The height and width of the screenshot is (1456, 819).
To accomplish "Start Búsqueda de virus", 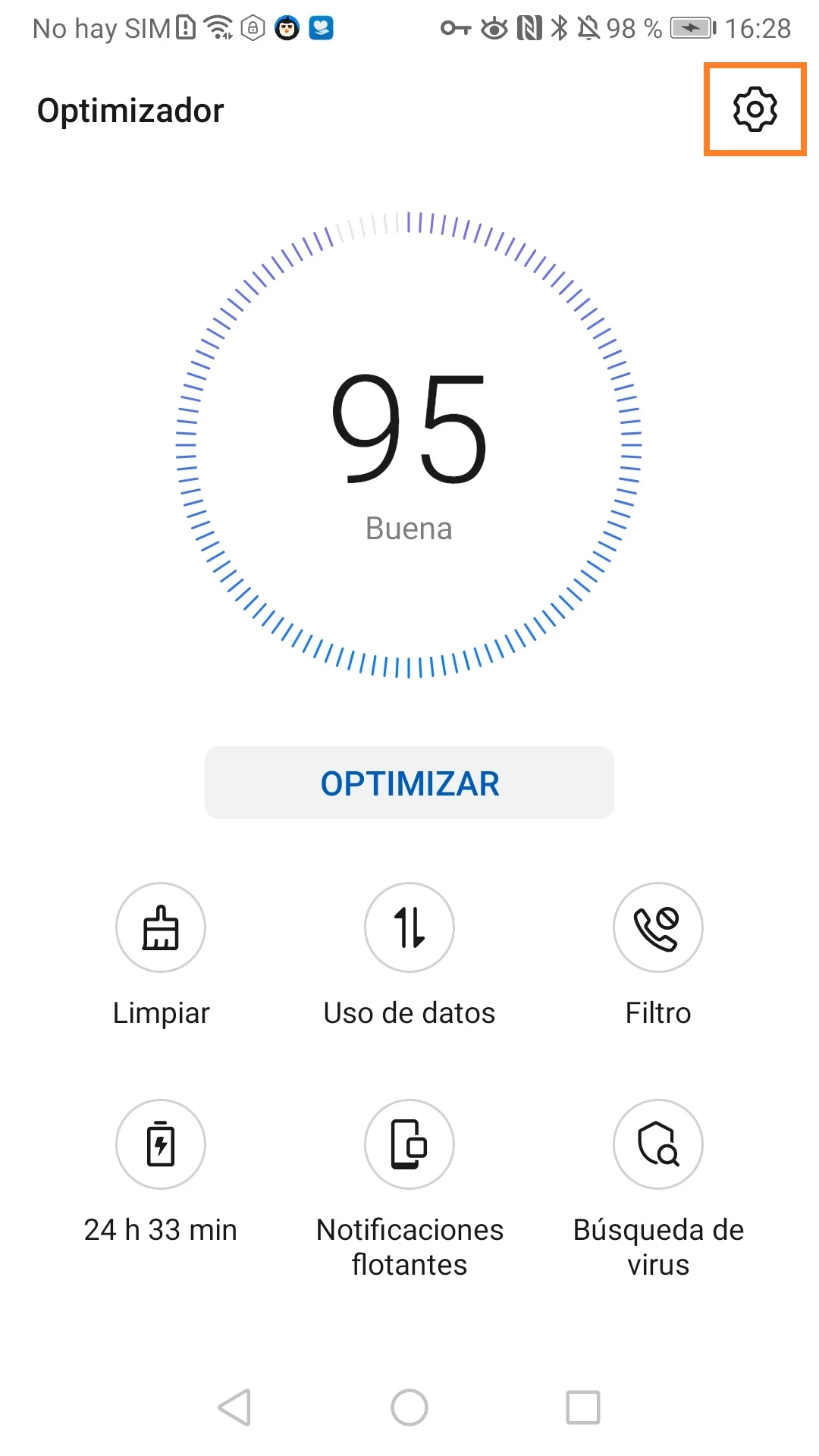I will [x=657, y=1144].
